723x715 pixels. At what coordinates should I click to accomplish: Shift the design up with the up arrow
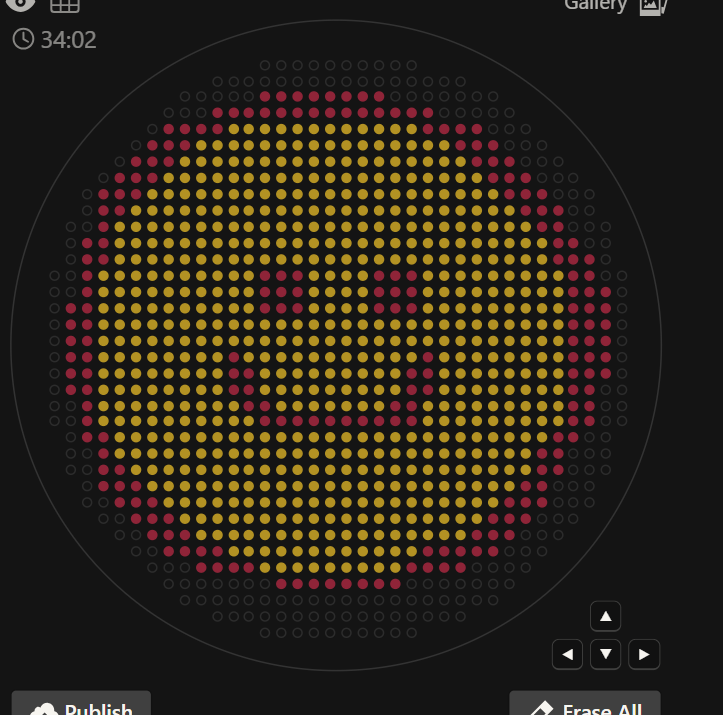point(605,617)
